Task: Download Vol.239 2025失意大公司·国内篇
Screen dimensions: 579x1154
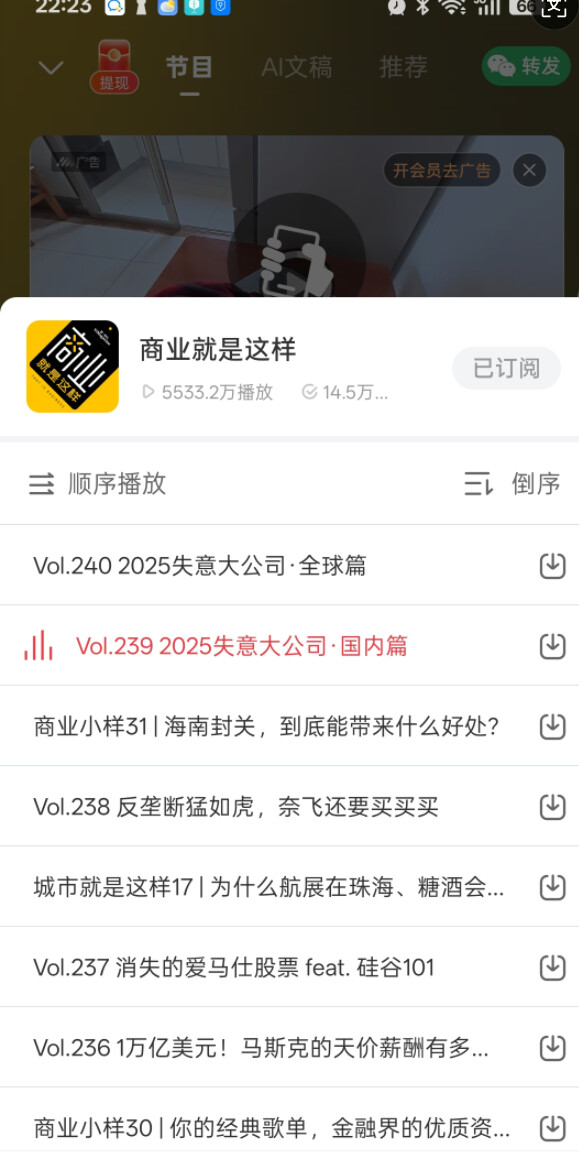Action: [x=553, y=646]
